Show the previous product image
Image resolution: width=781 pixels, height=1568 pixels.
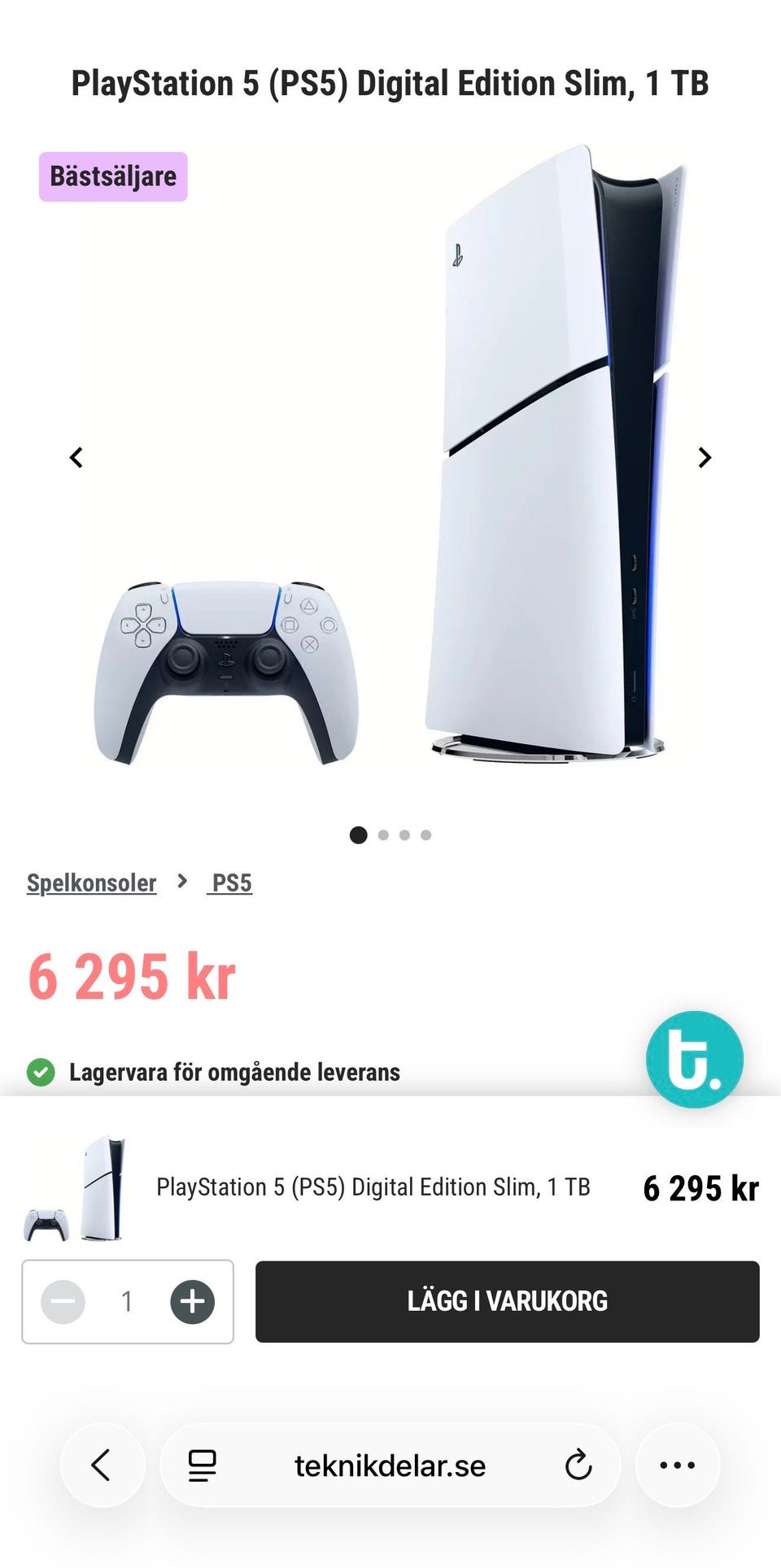point(76,457)
